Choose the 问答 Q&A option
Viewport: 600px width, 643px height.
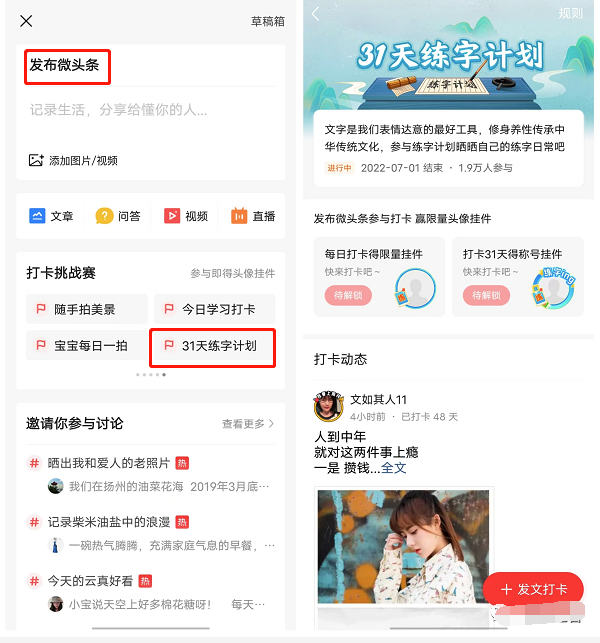pos(118,216)
